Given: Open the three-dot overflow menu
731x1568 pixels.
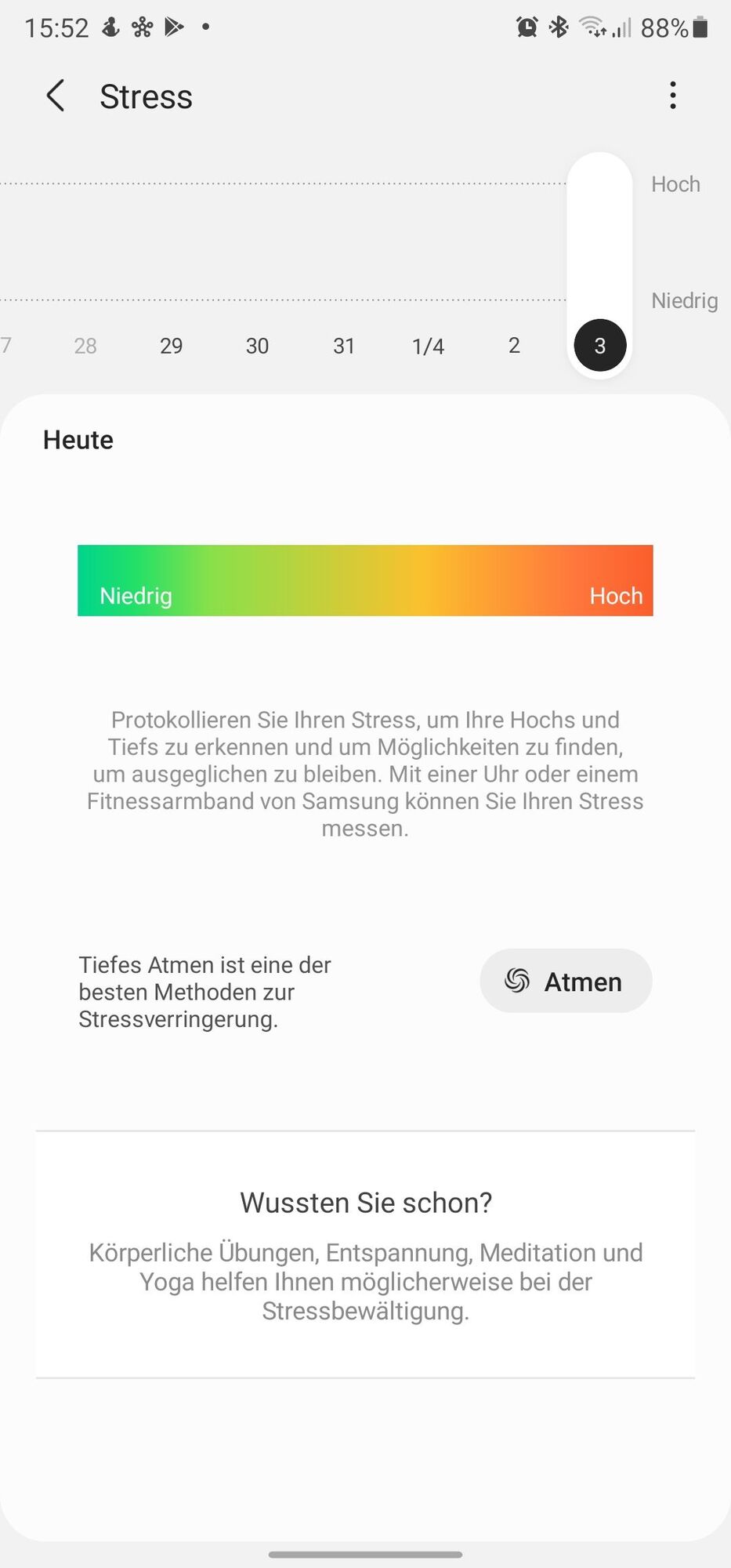Looking at the screenshot, I should (x=672, y=96).
